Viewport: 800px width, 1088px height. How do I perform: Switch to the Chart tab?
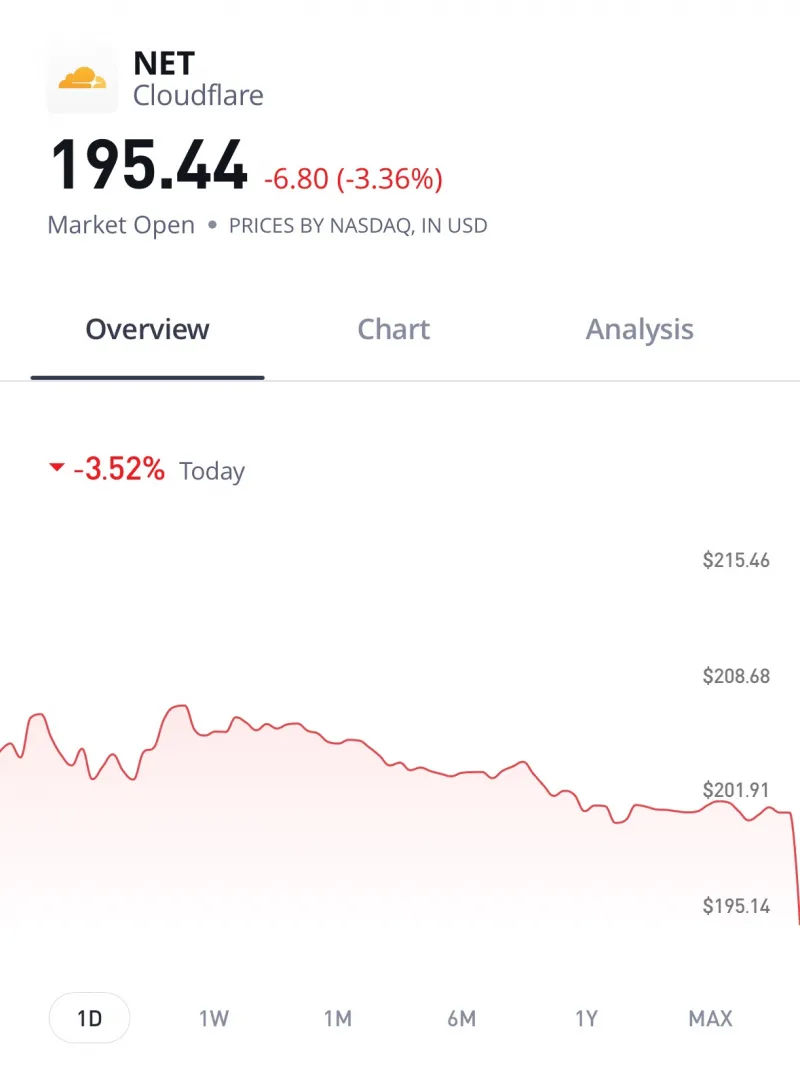[393, 330]
